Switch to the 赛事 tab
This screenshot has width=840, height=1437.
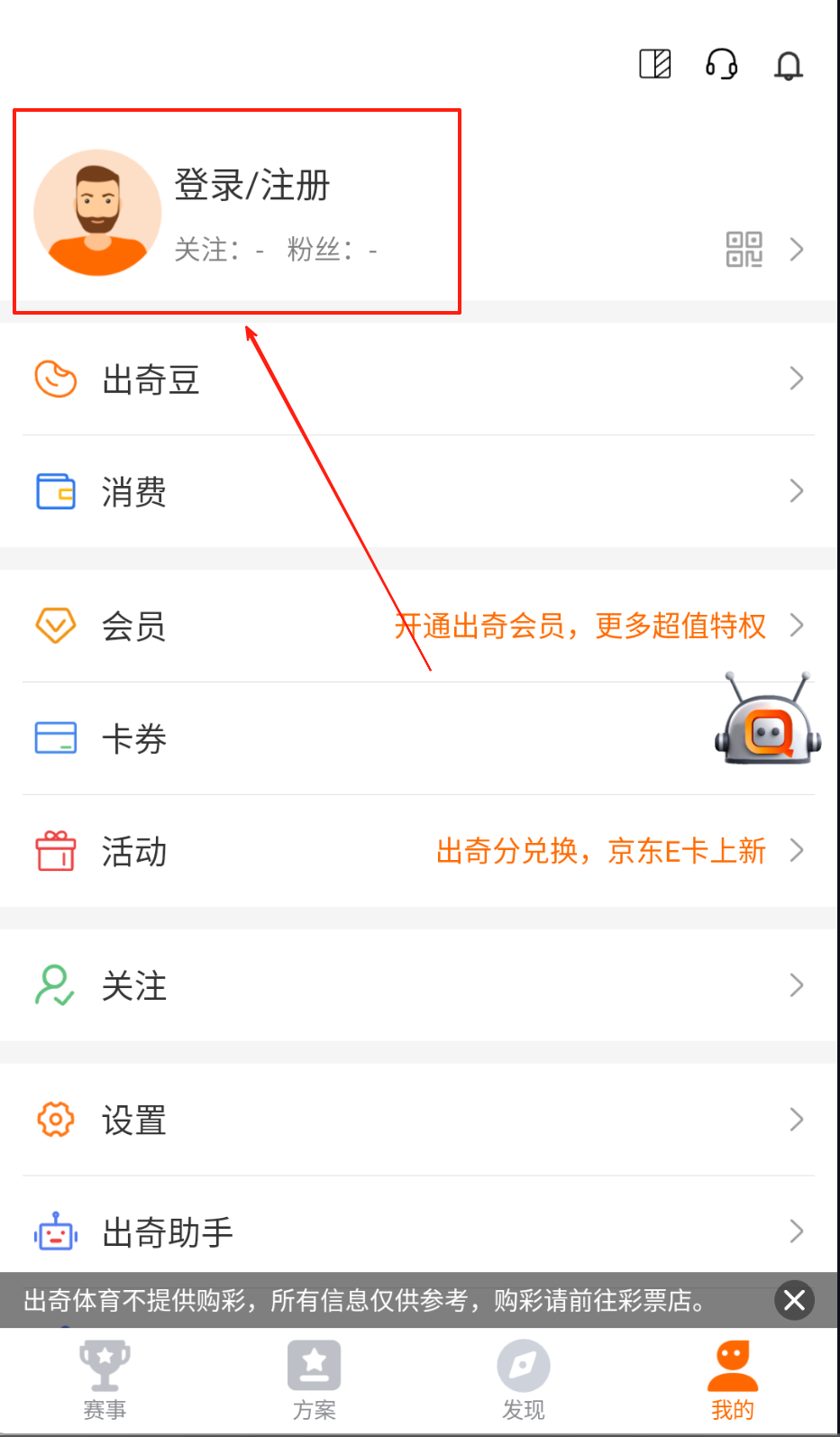[105, 1379]
